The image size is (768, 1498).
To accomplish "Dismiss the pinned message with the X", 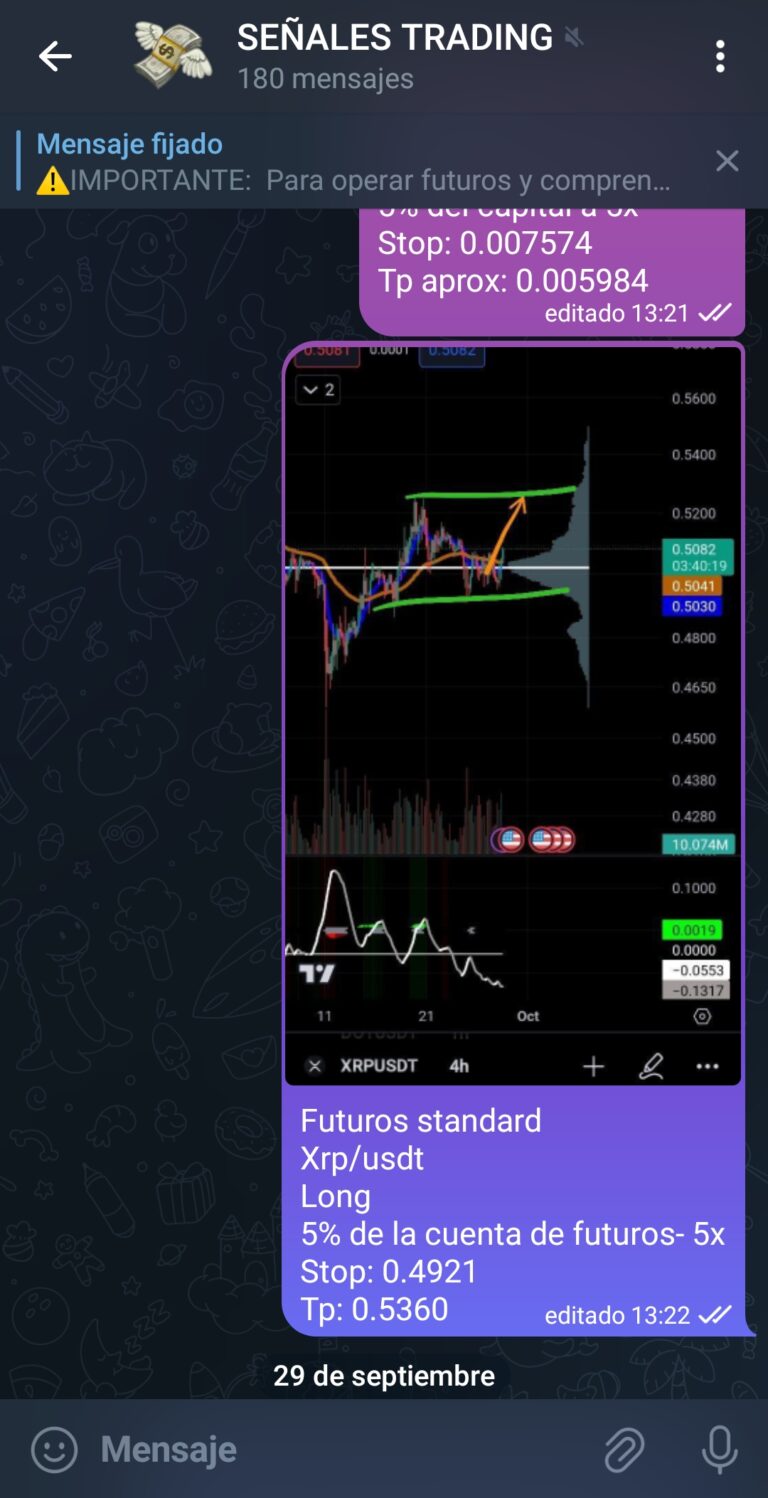I will pos(727,160).
